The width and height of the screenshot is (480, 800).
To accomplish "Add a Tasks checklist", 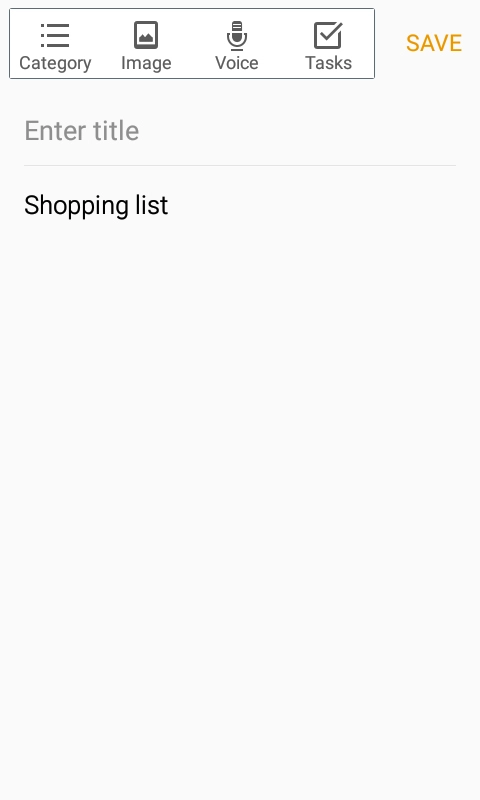I will click(328, 46).
